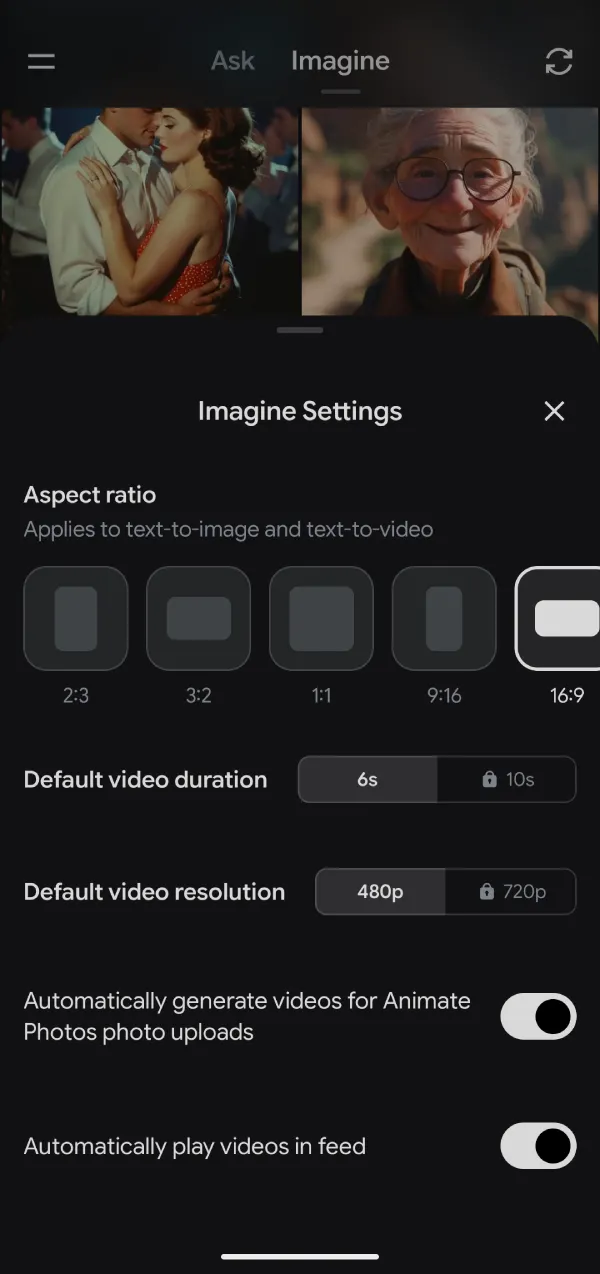This screenshot has height=1274, width=600.
Task: Switch to the Ask tab
Action: (x=233, y=61)
